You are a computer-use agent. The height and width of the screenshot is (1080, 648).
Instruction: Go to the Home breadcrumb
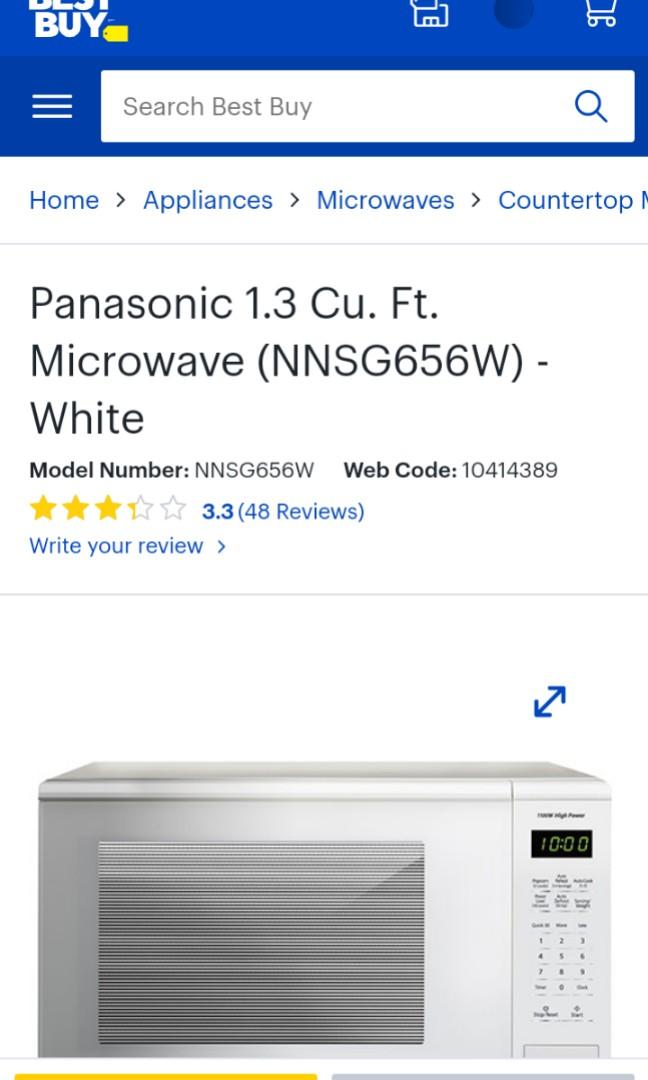click(x=64, y=200)
